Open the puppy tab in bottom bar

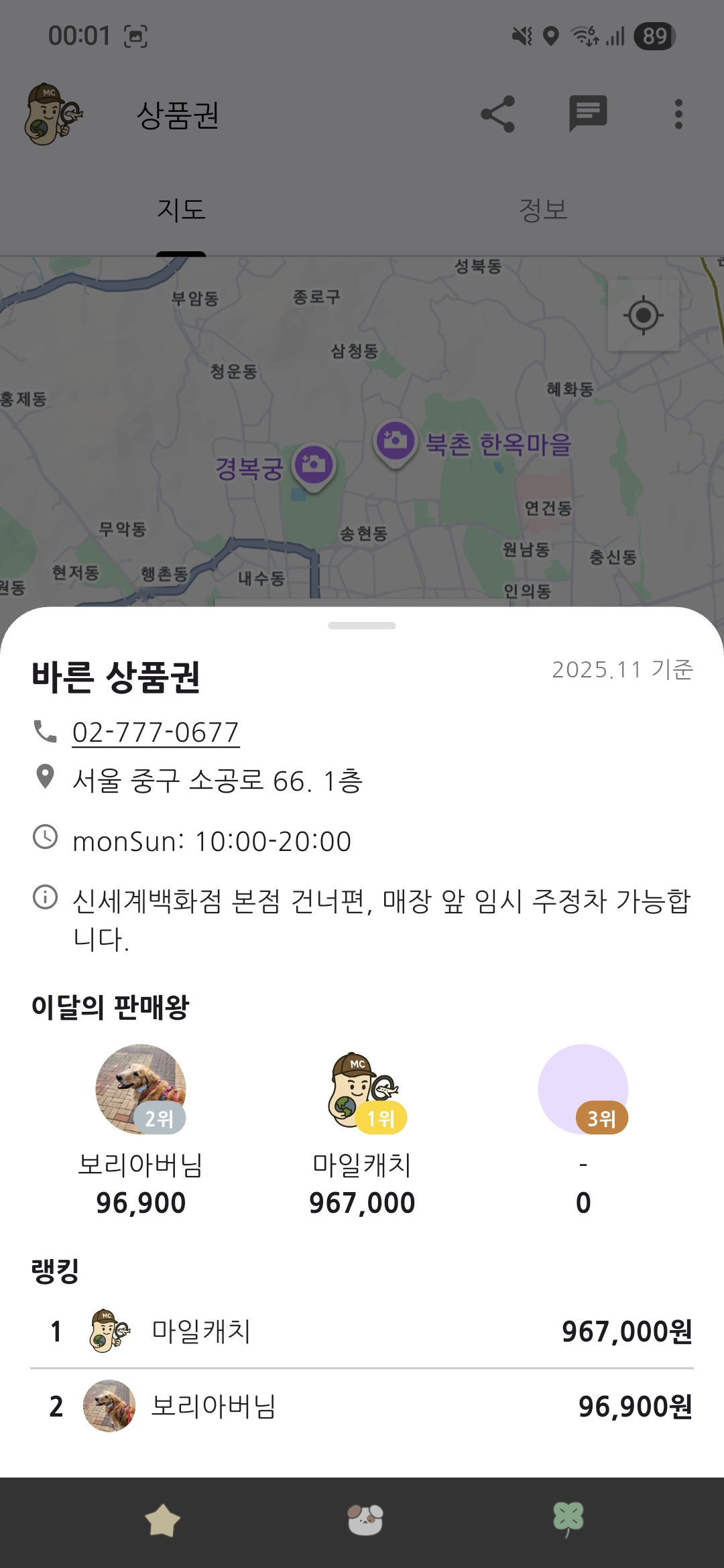pos(365,1520)
